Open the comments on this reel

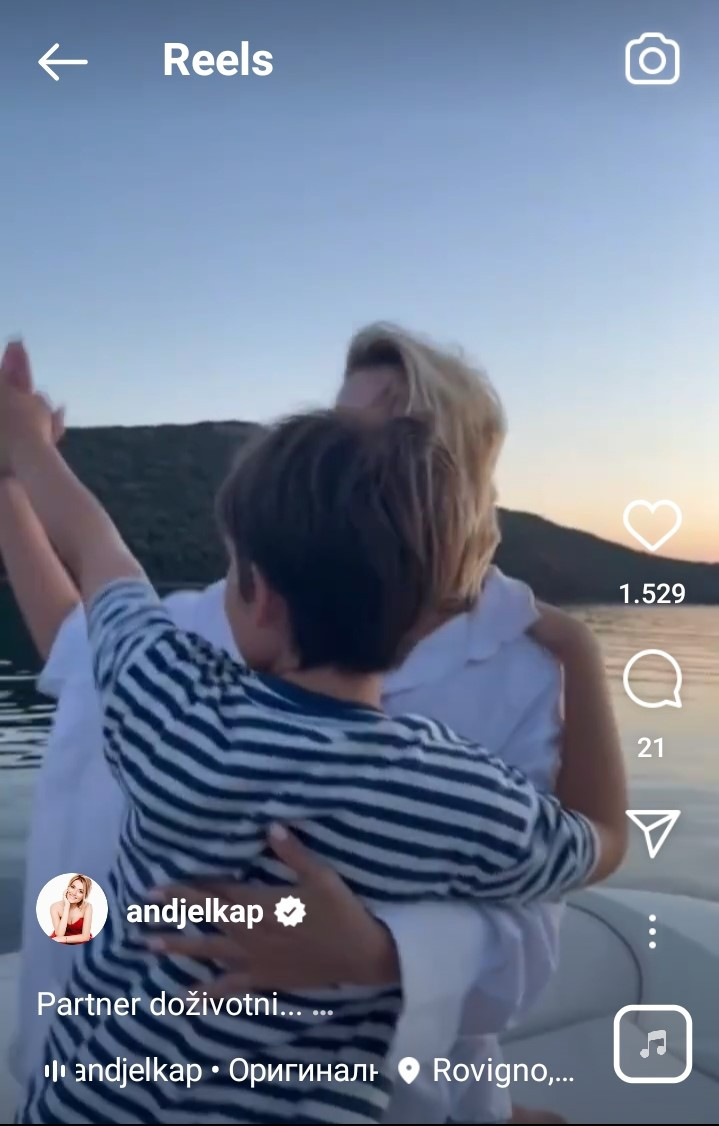click(x=652, y=682)
